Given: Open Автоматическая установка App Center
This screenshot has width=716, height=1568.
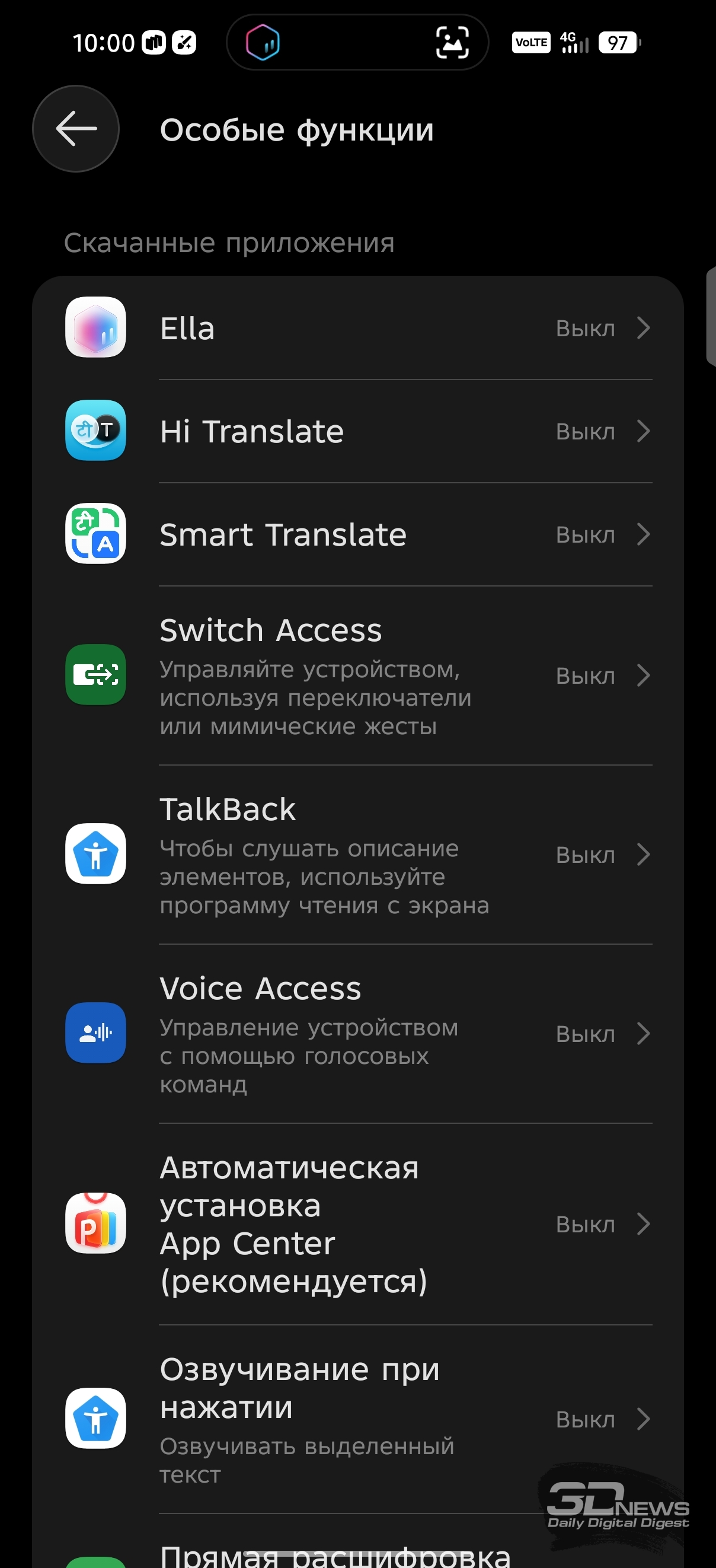Looking at the screenshot, I should 357,1224.
